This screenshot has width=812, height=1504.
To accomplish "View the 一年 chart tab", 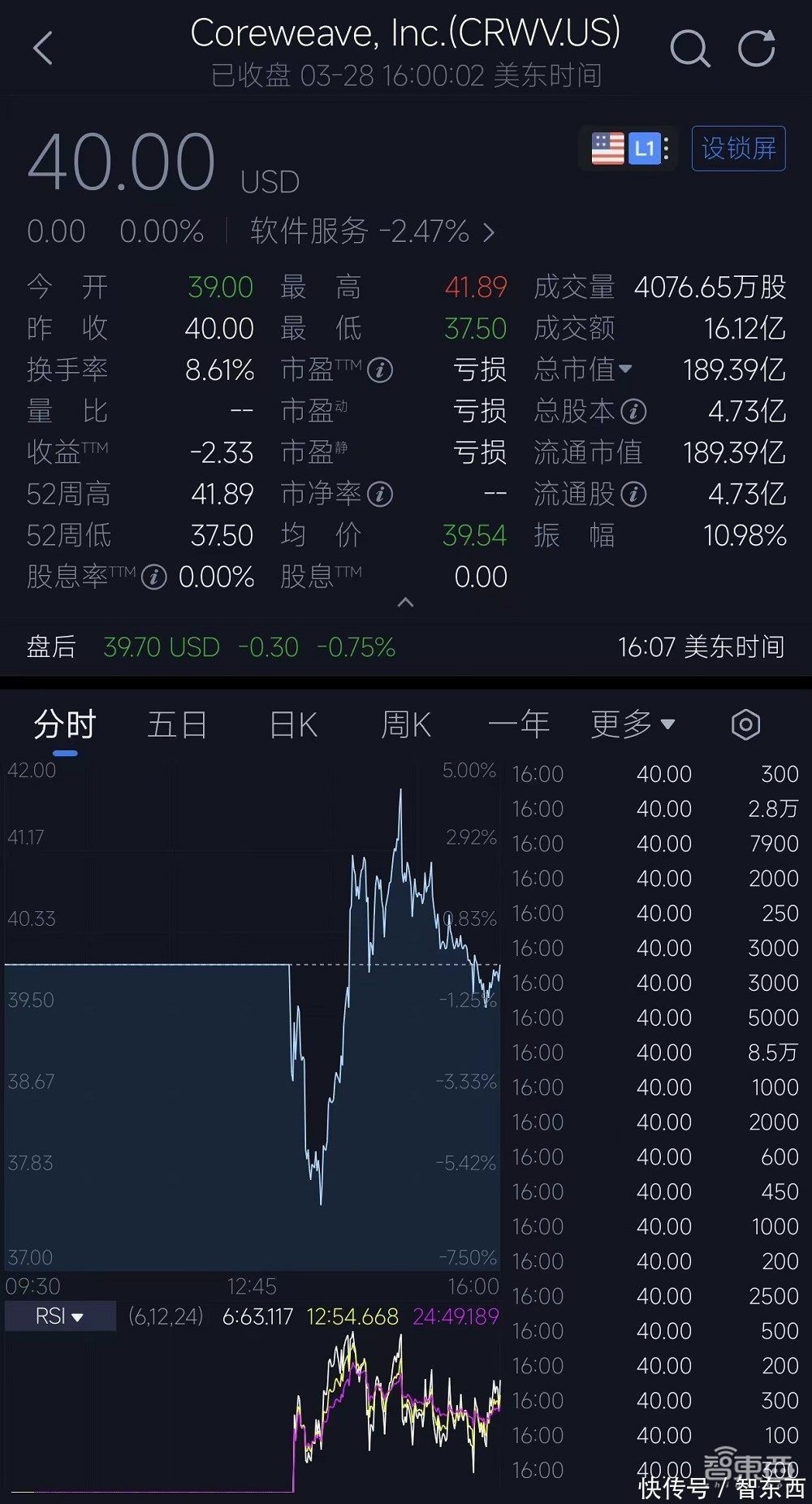I will point(519,724).
